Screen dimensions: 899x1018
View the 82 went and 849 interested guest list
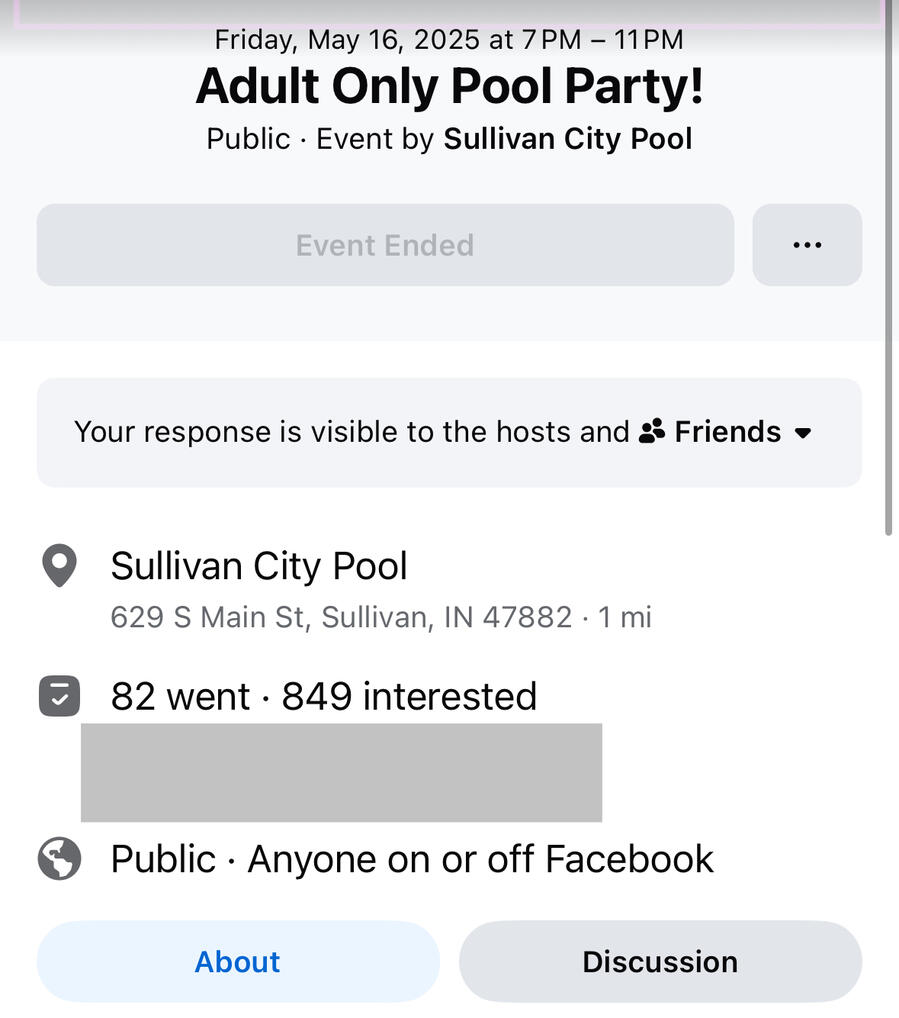click(323, 696)
